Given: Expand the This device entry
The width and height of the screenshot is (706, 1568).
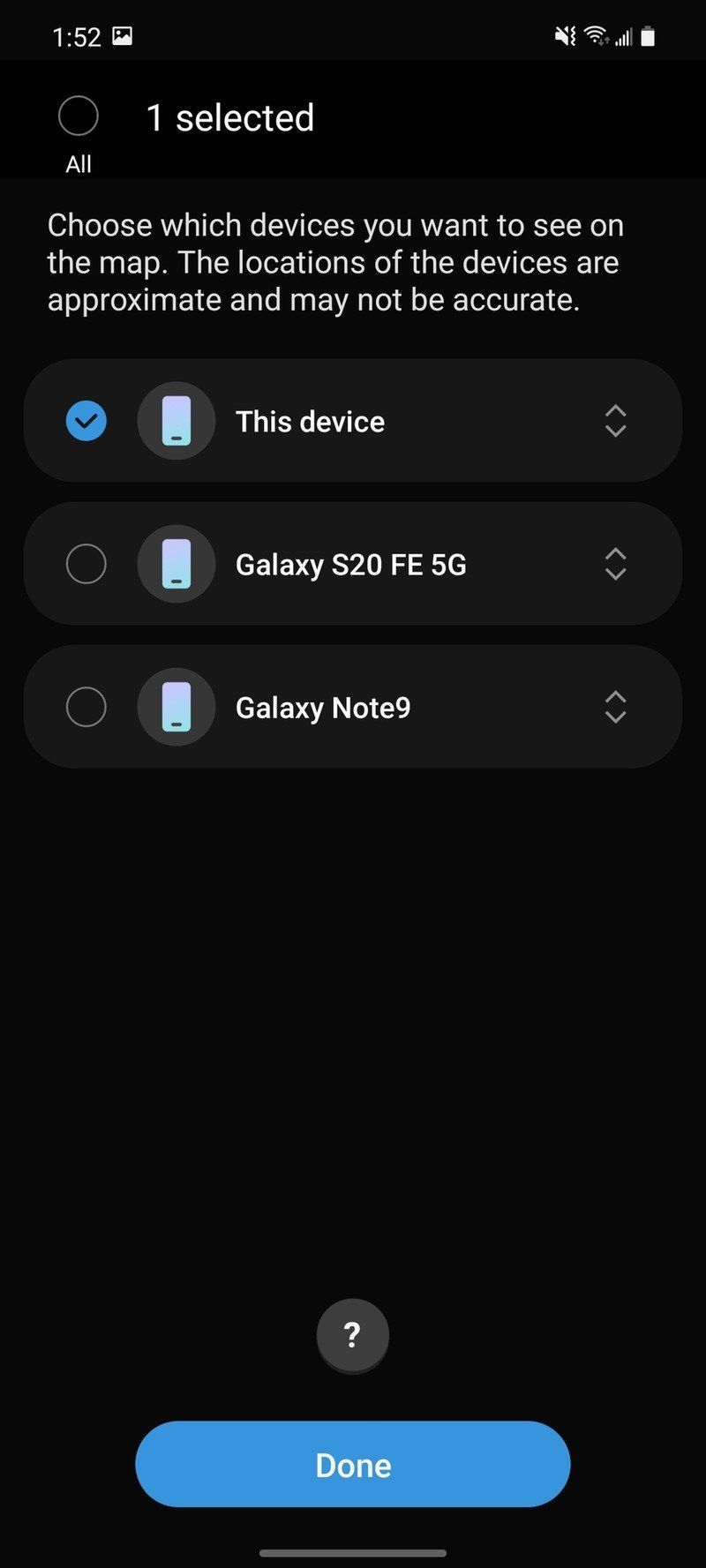Looking at the screenshot, I should pyautogui.click(x=615, y=421).
